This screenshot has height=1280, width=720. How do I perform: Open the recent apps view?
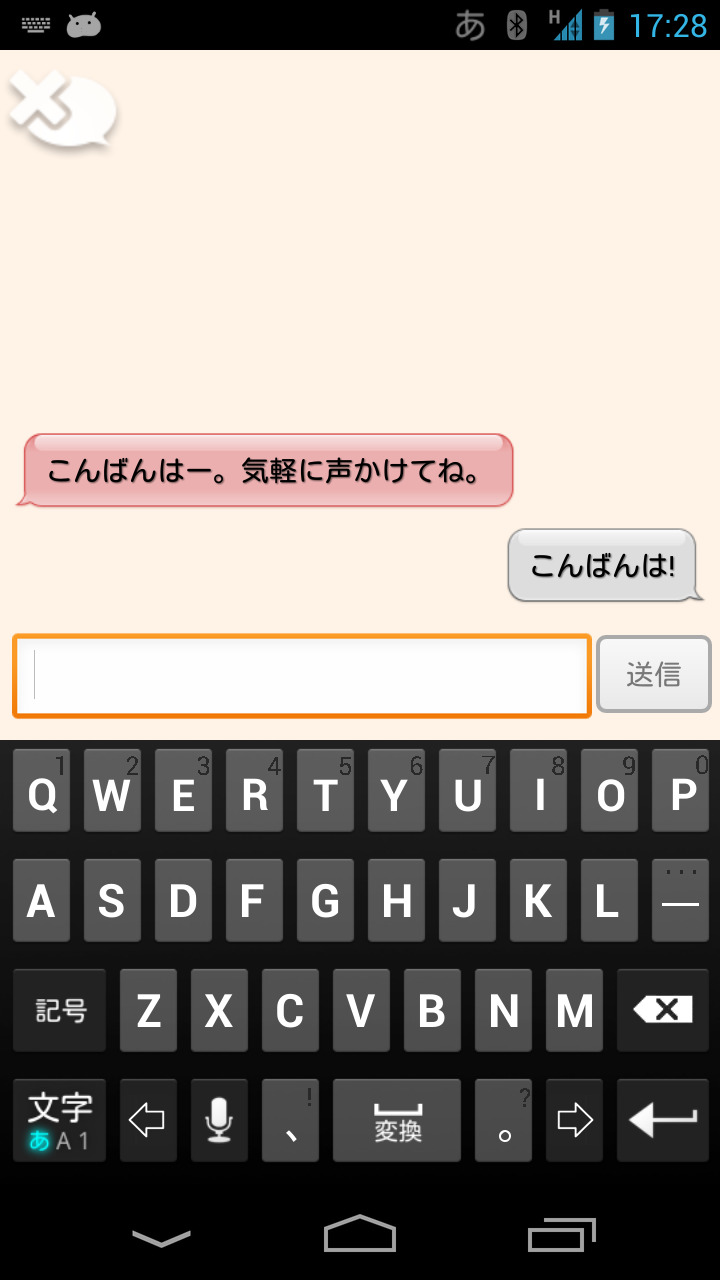[x=561, y=1235]
